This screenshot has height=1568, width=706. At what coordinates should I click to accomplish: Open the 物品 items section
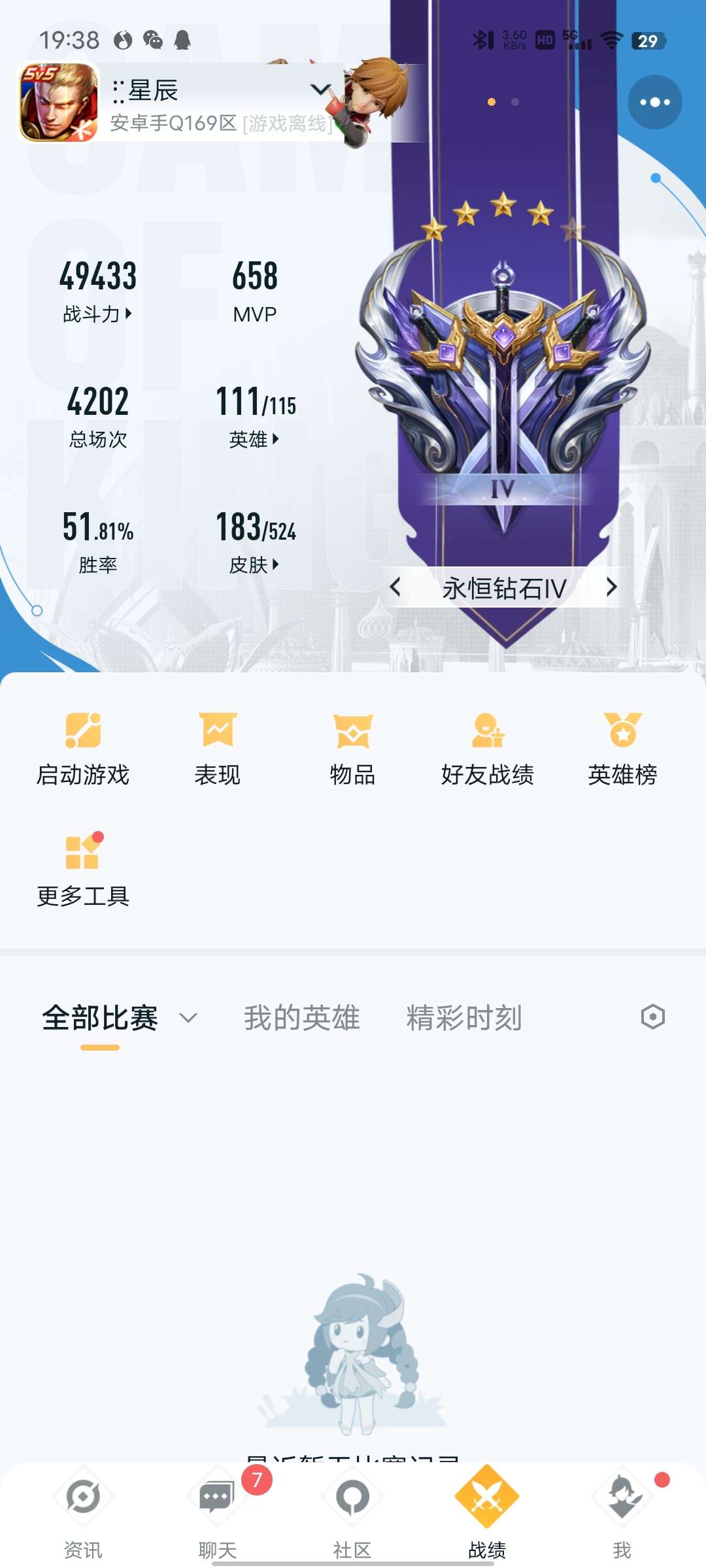[353, 749]
